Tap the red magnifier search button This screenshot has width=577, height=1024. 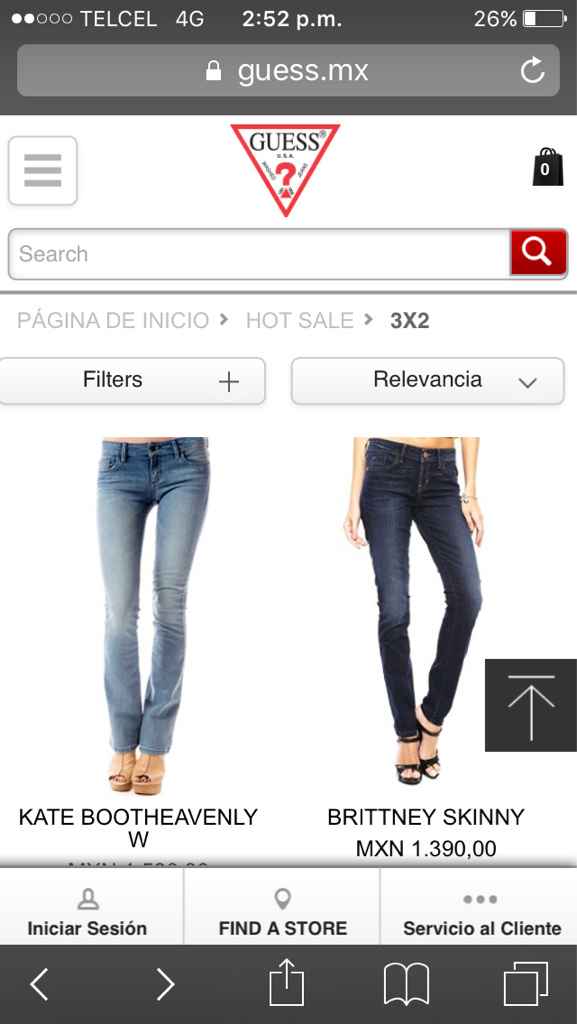(538, 253)
